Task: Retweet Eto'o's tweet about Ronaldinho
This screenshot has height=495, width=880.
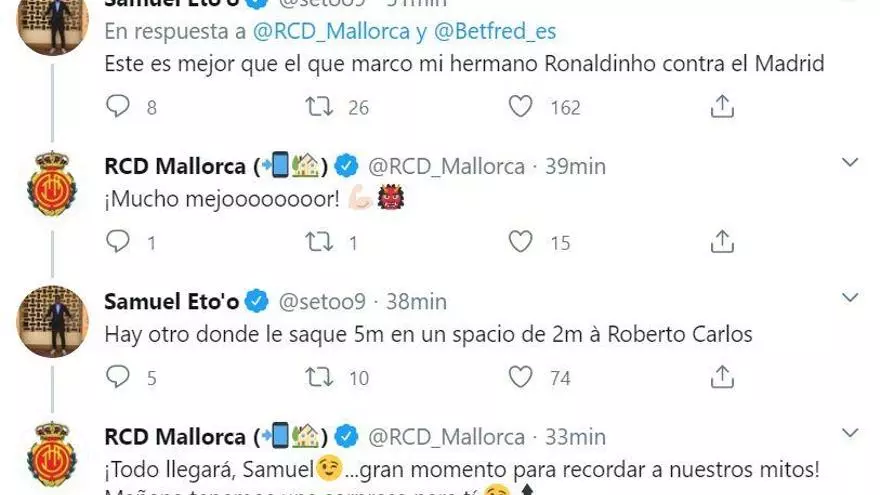Action: 321,106
